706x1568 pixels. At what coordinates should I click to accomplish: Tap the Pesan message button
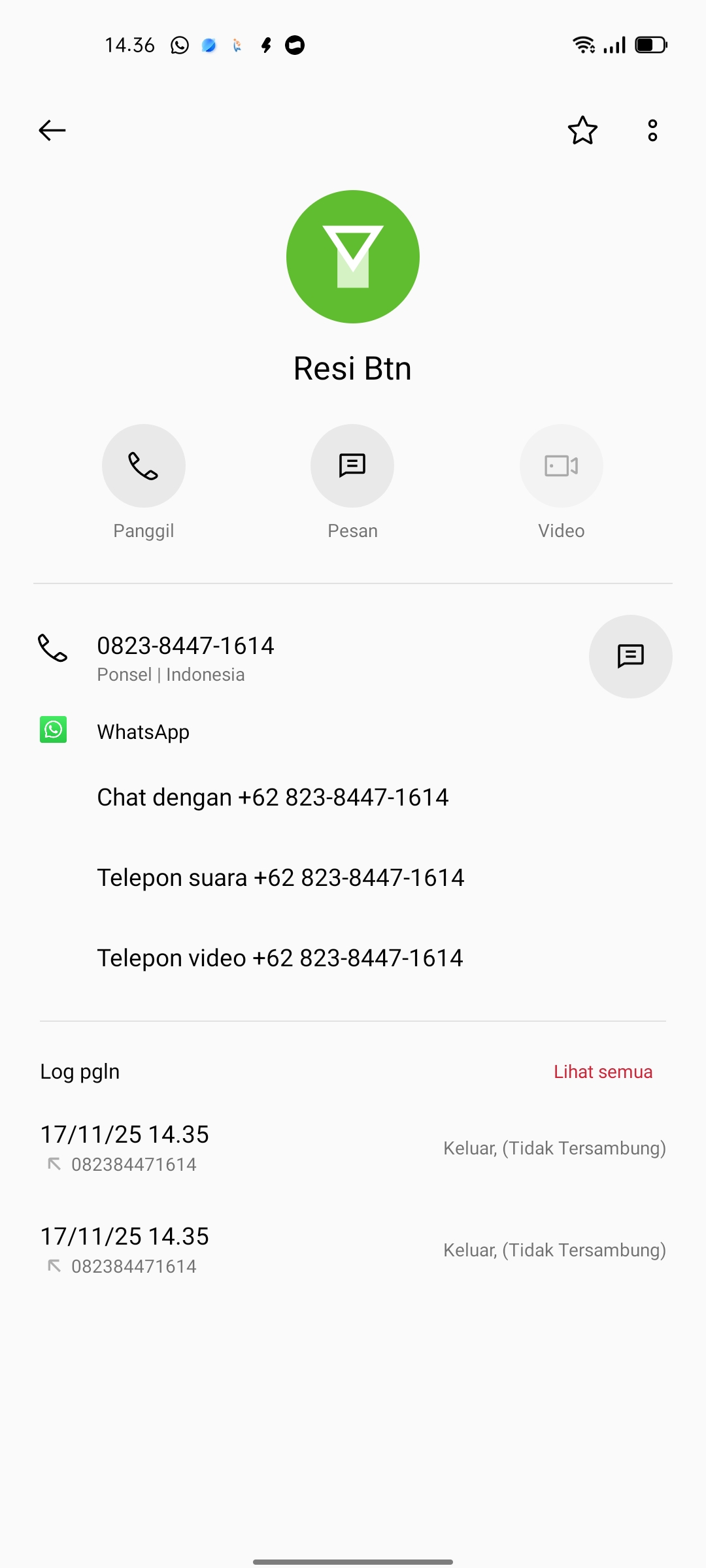click(x=352, y=466)
